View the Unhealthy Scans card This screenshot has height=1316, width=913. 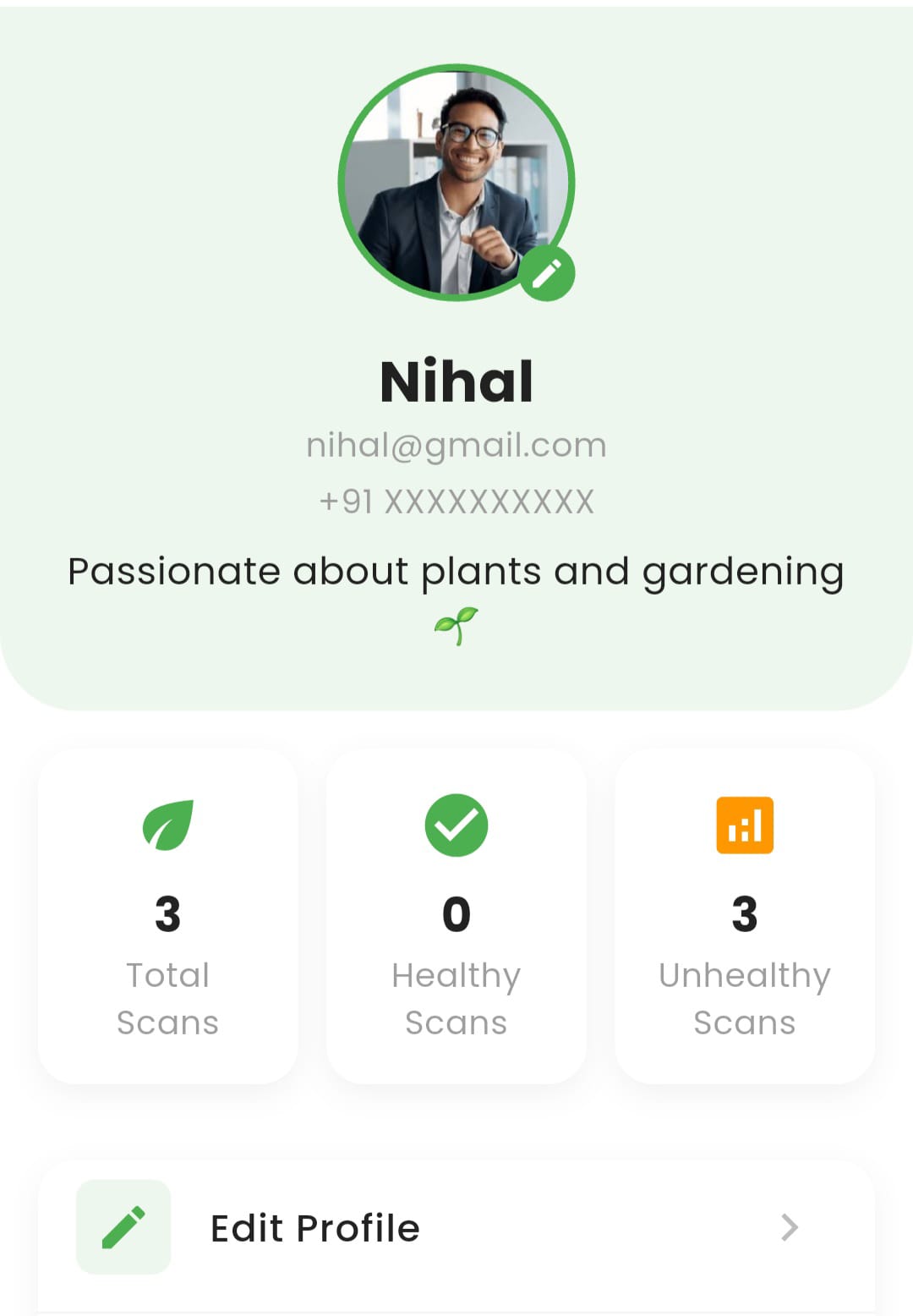point(745,916)
